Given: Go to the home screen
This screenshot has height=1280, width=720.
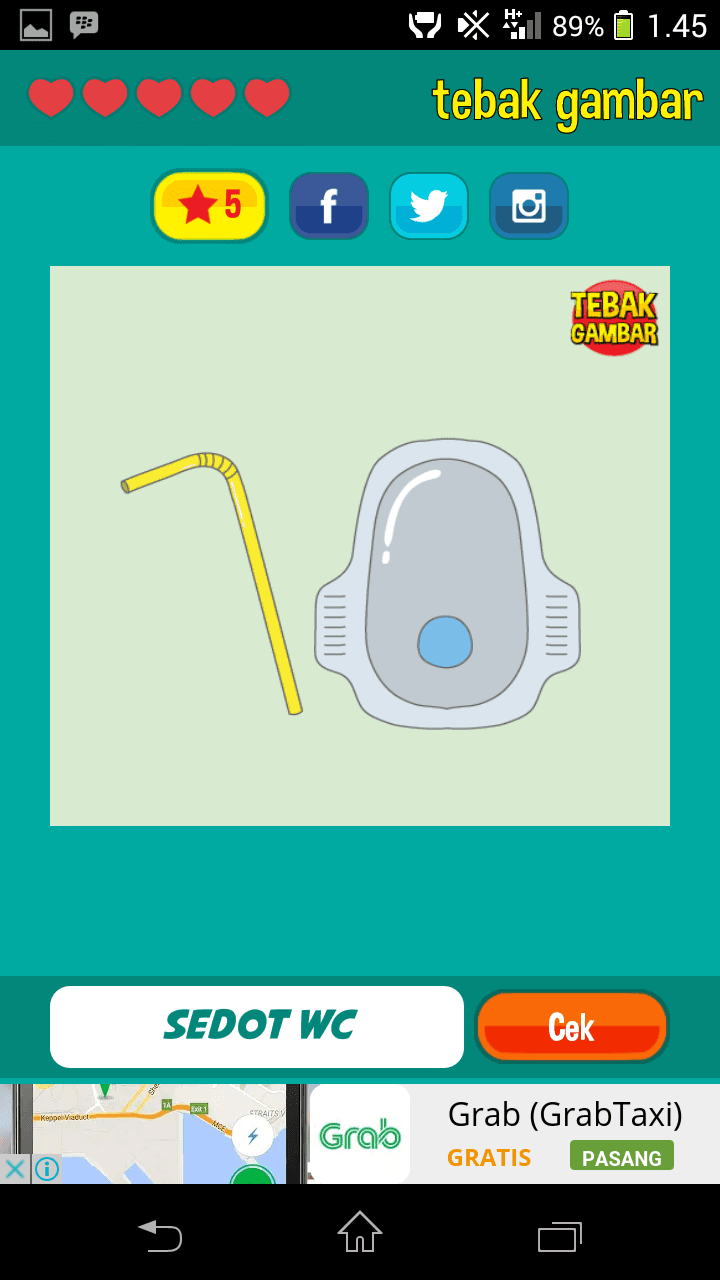Looking at the screenshot, I should coord(360,1233).
